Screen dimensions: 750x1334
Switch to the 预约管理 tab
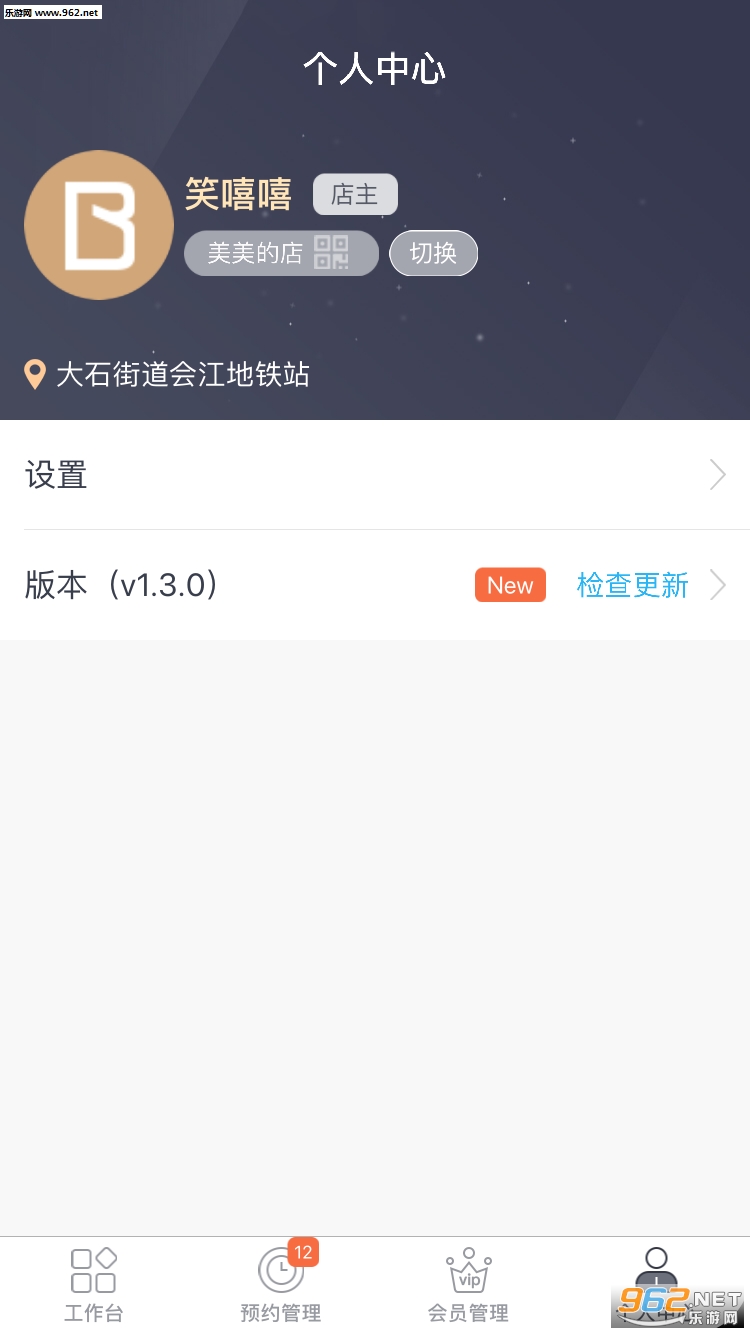(x=281, y=1284)
